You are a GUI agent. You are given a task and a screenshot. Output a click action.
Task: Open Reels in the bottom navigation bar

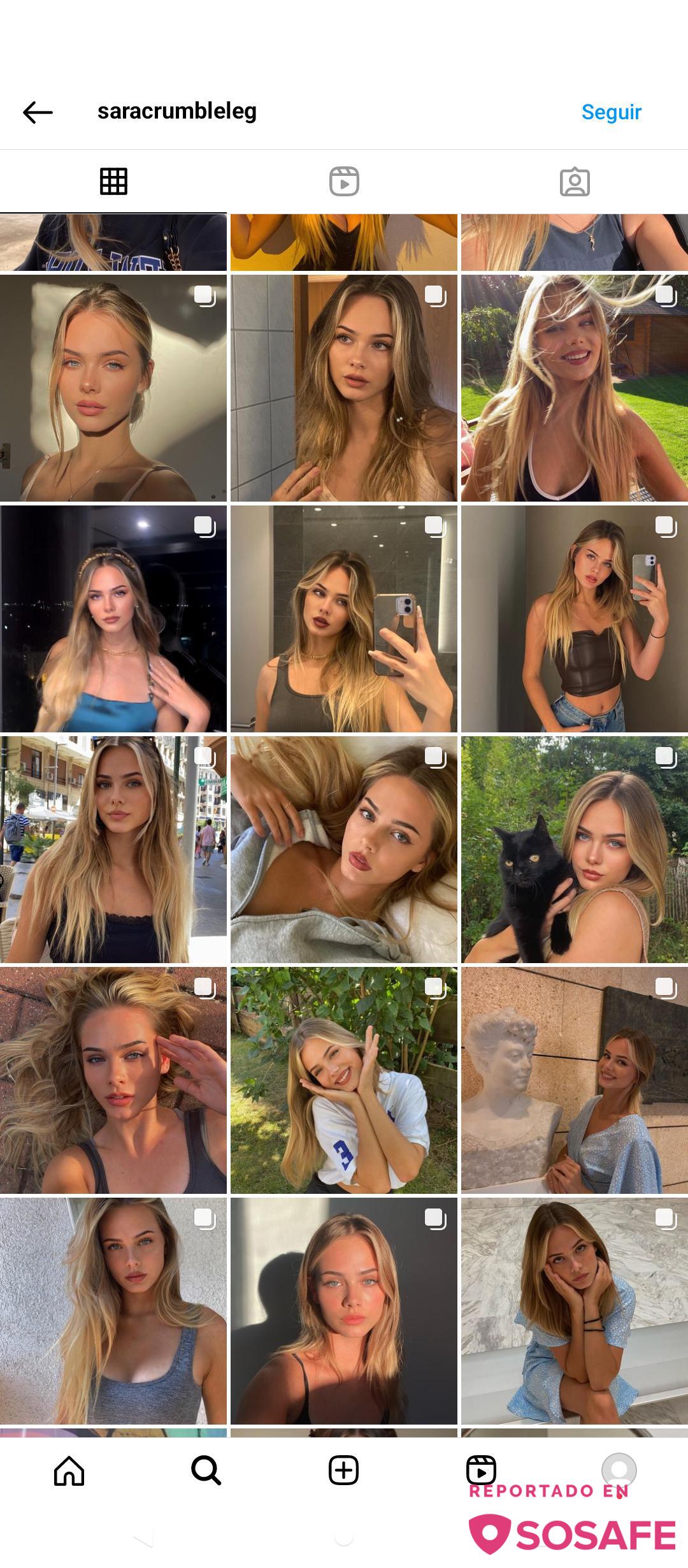point(482,1471)
